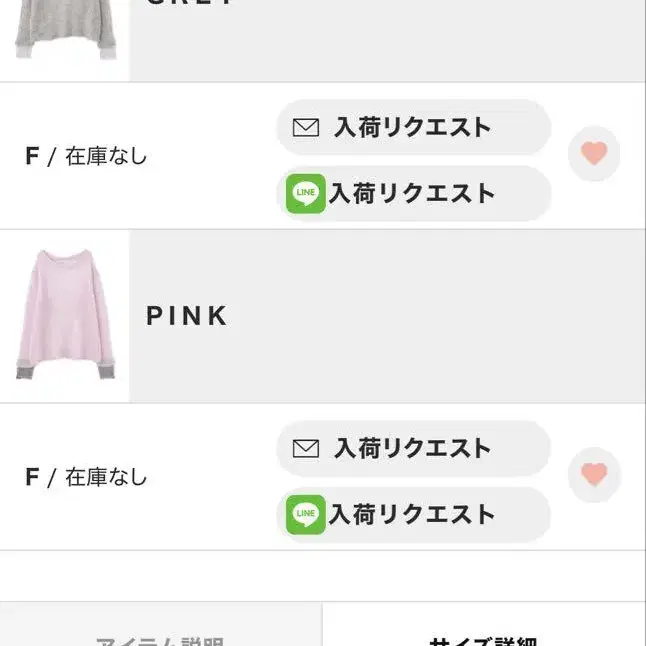Favorite the PINK sweater in size F
This screenshot has width=646, height=646.
[x=594, y=475]
